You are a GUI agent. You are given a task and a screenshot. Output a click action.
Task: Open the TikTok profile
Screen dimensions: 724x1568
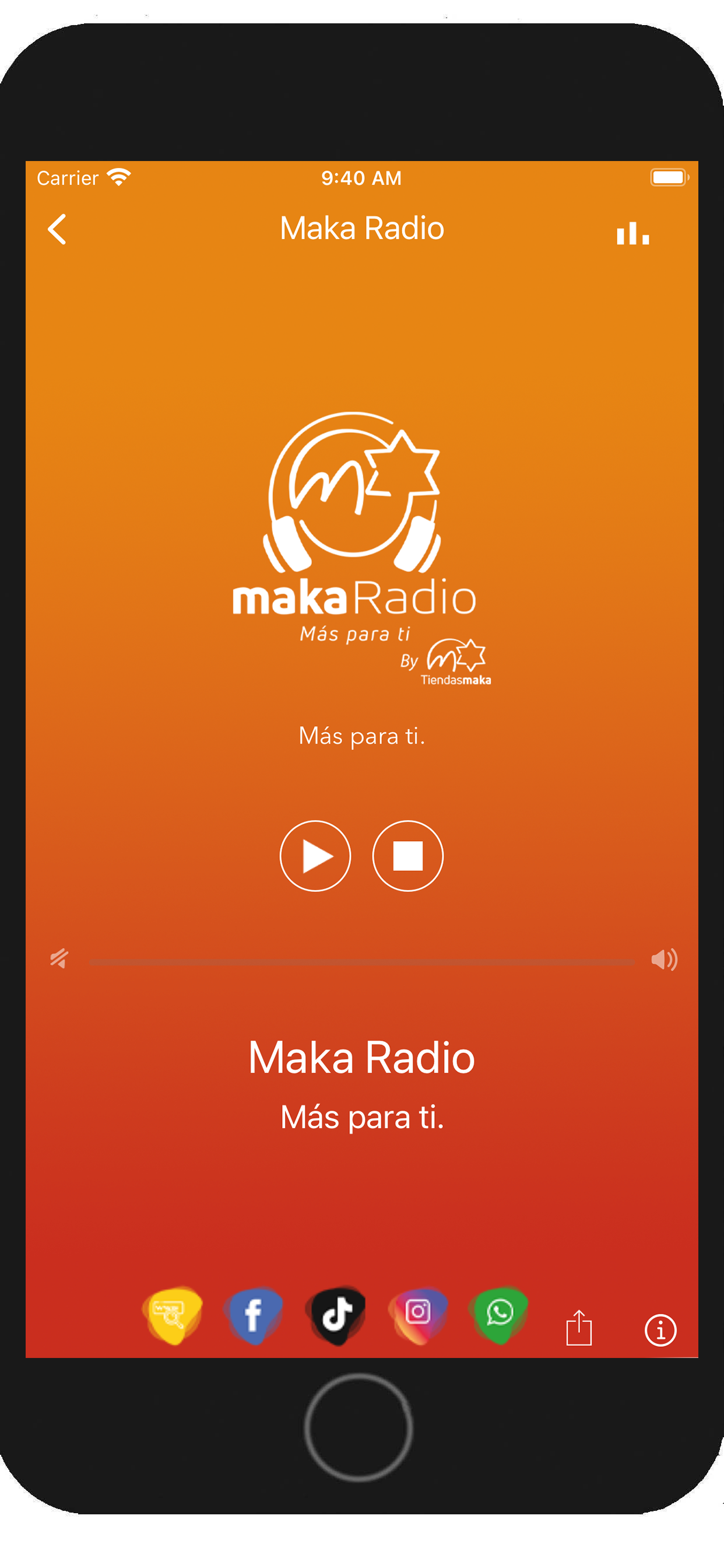click(x=336, y=1315)
